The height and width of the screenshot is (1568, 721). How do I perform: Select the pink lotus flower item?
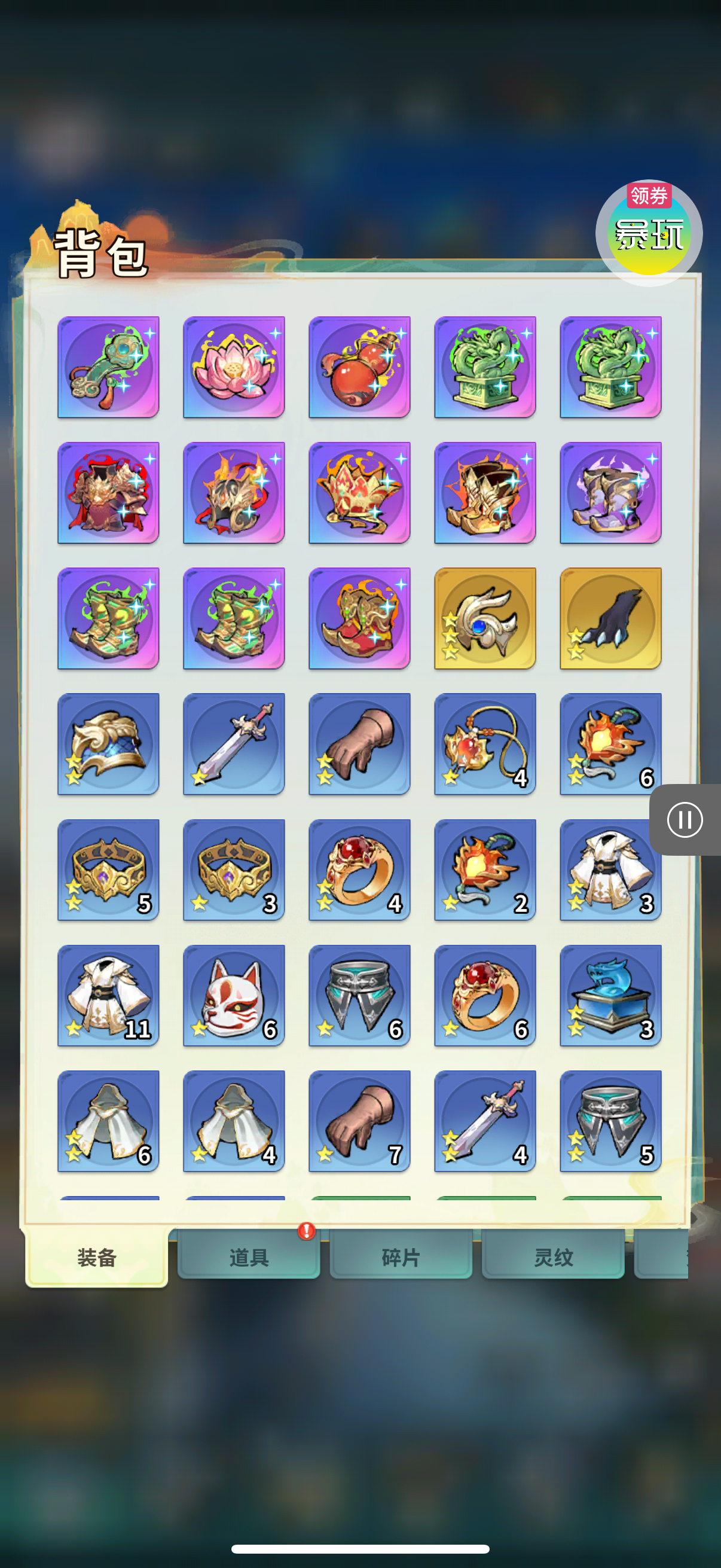point(234,367)
